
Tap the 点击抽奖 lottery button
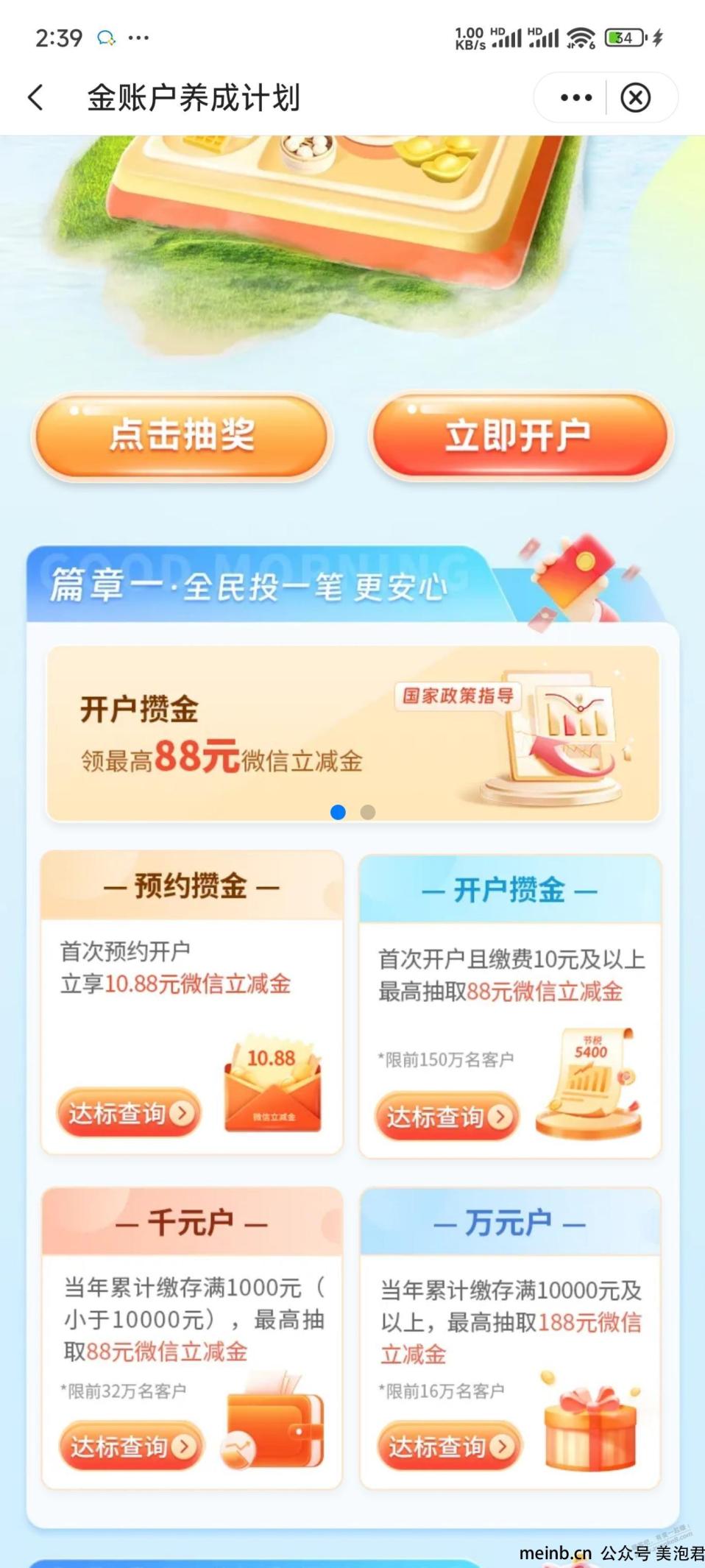183,436
